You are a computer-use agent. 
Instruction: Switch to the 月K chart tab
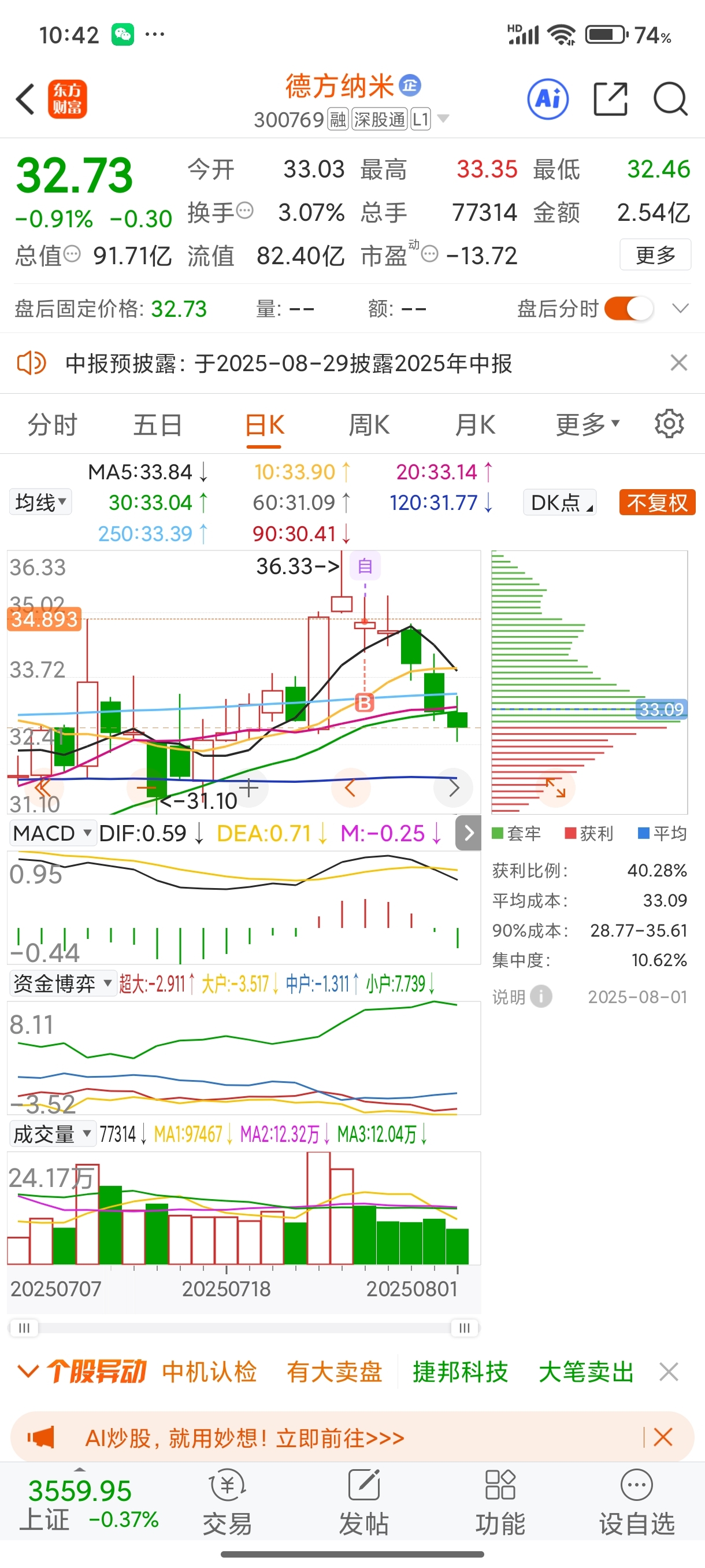click(475, 425)
